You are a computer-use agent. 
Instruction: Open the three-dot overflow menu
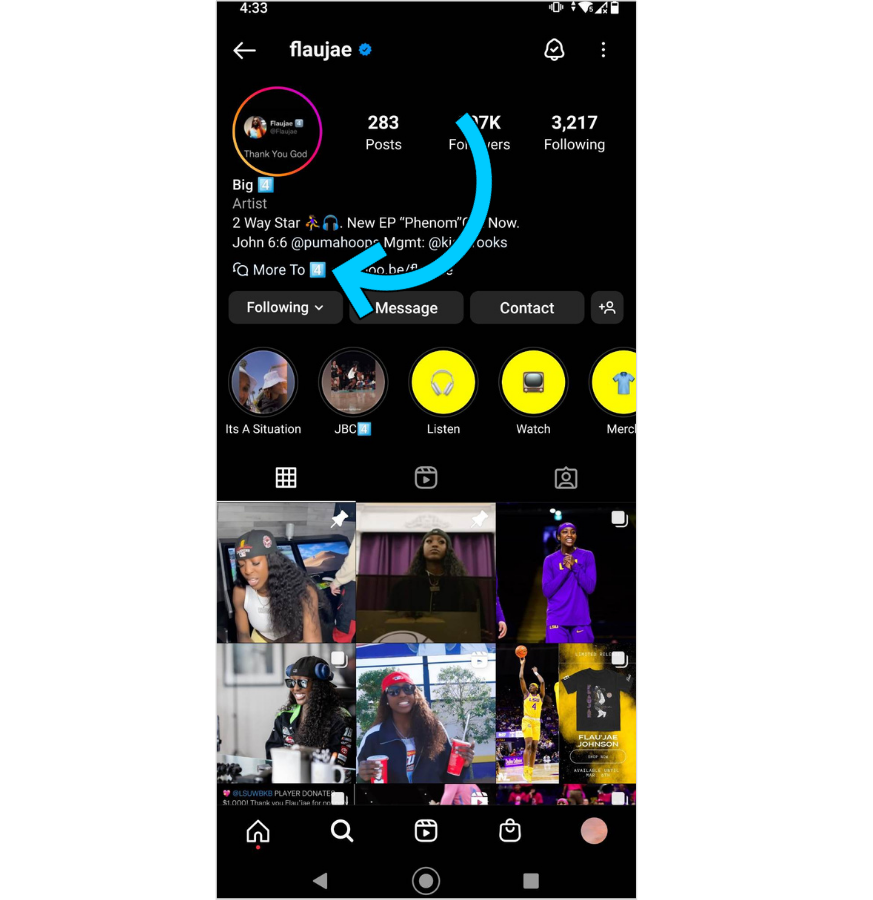[603, 50]
